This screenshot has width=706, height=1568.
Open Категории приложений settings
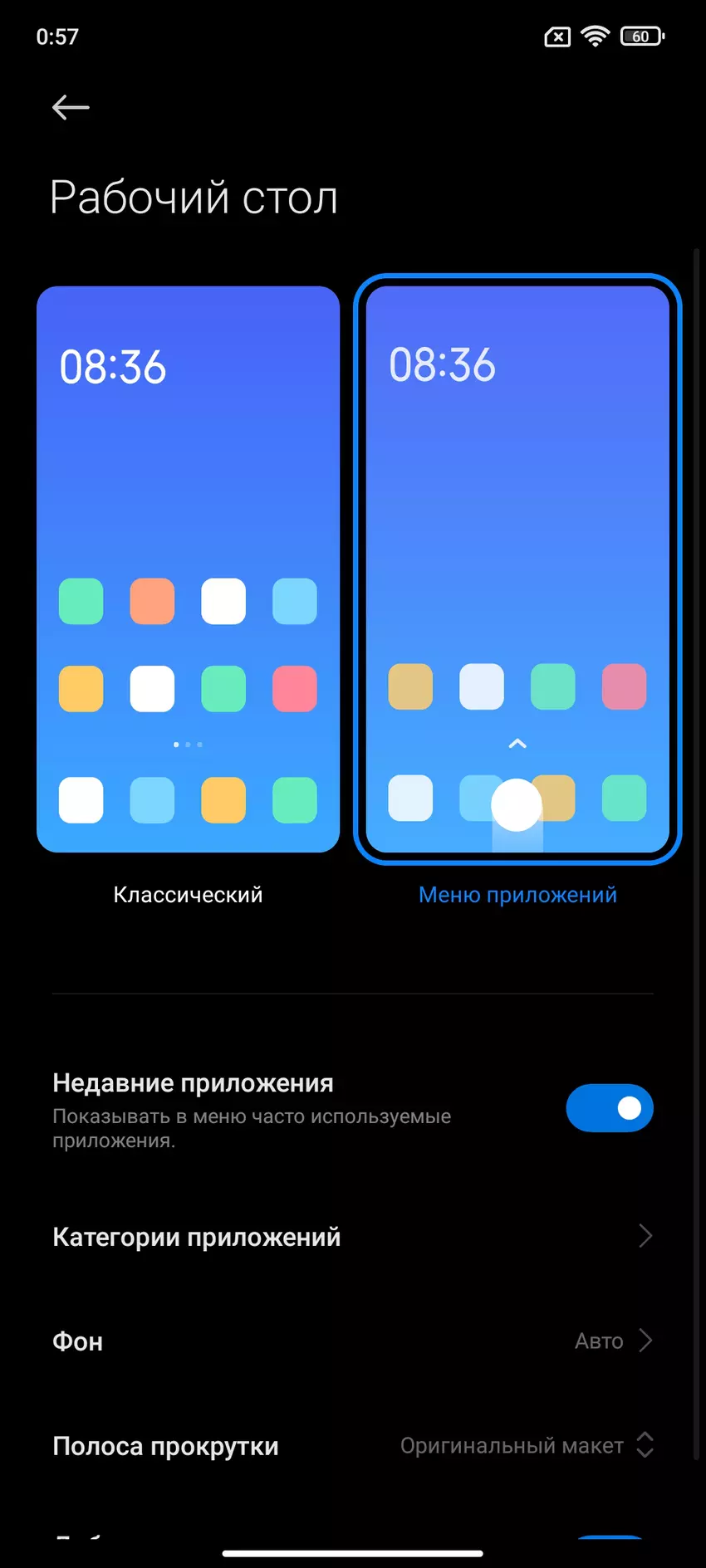[x=352, y=1237]
